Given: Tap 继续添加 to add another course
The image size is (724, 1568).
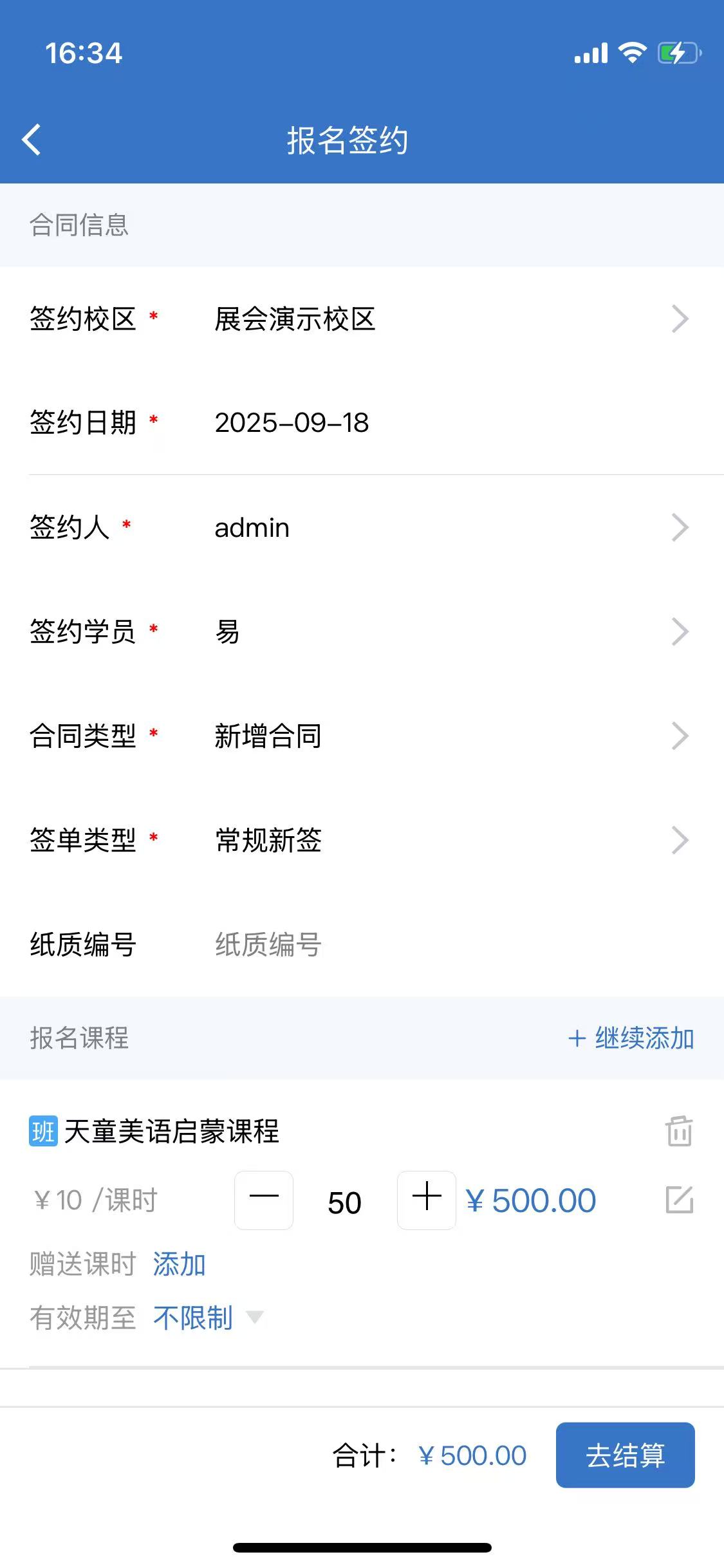Looking at the screenshot, I should [x=631, y=1038].
